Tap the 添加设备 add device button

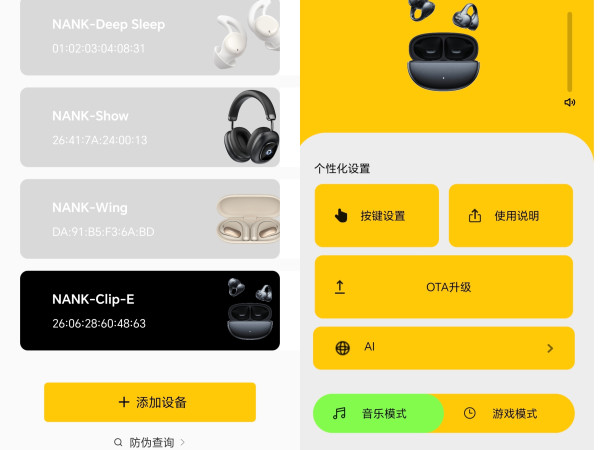[x=150, y=402]
